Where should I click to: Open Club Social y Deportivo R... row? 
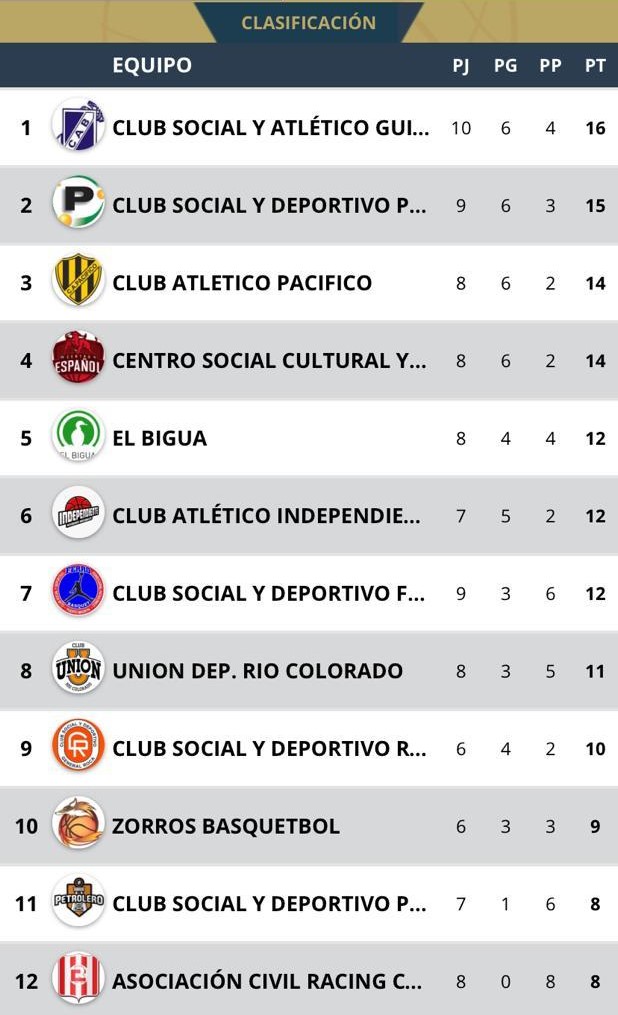pyautogui.click(x=270, y=749)
